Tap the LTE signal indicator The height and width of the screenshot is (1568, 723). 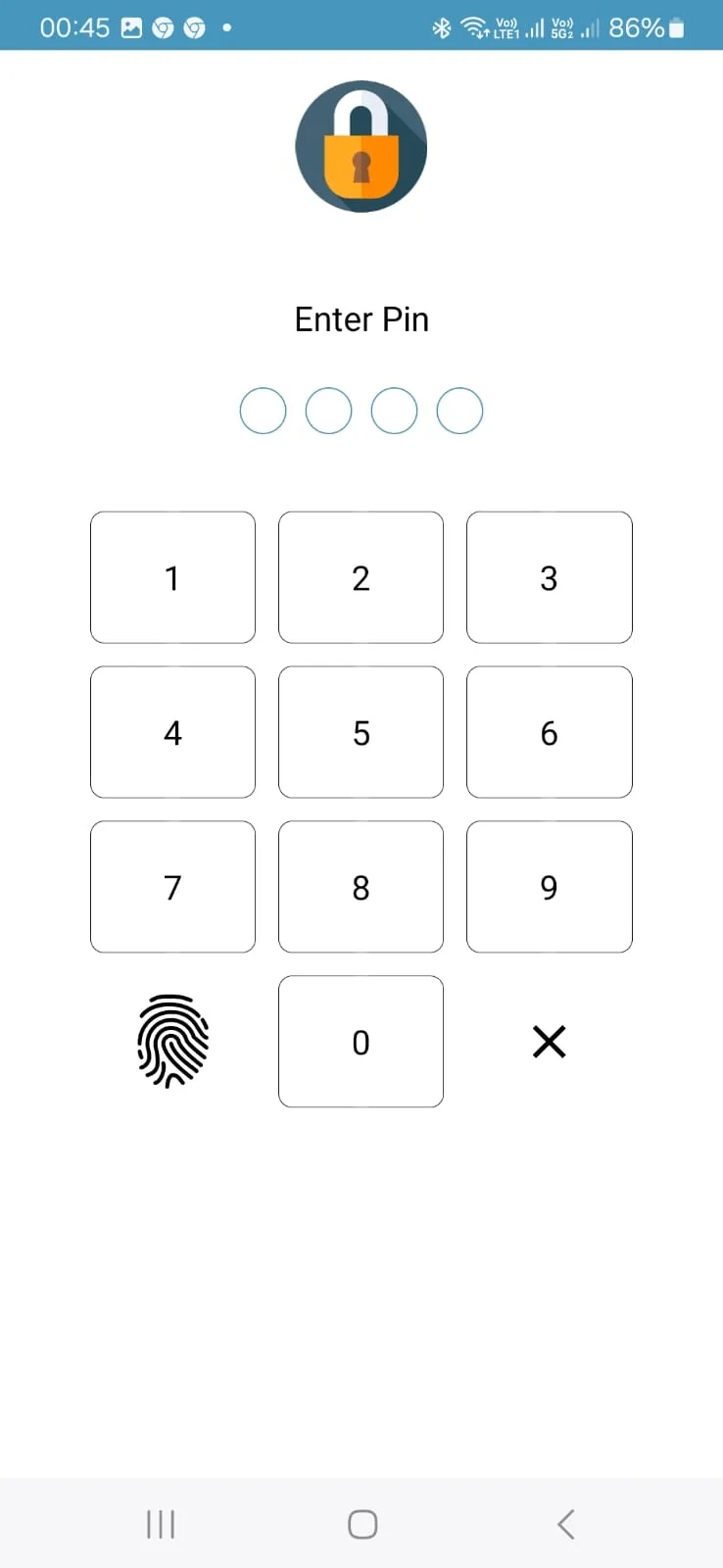coord(519,28)
